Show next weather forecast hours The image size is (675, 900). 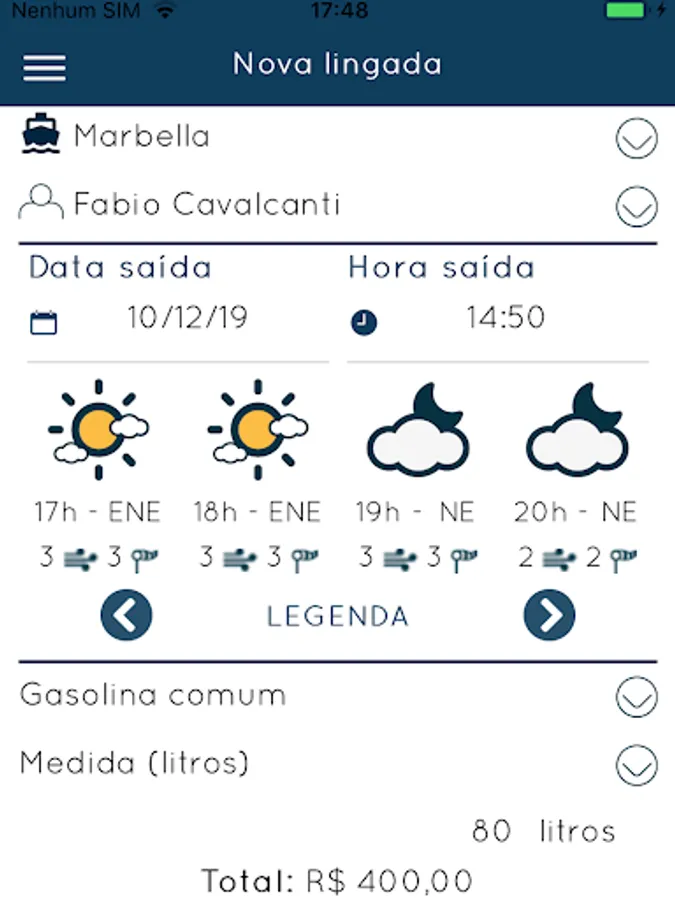550,615
